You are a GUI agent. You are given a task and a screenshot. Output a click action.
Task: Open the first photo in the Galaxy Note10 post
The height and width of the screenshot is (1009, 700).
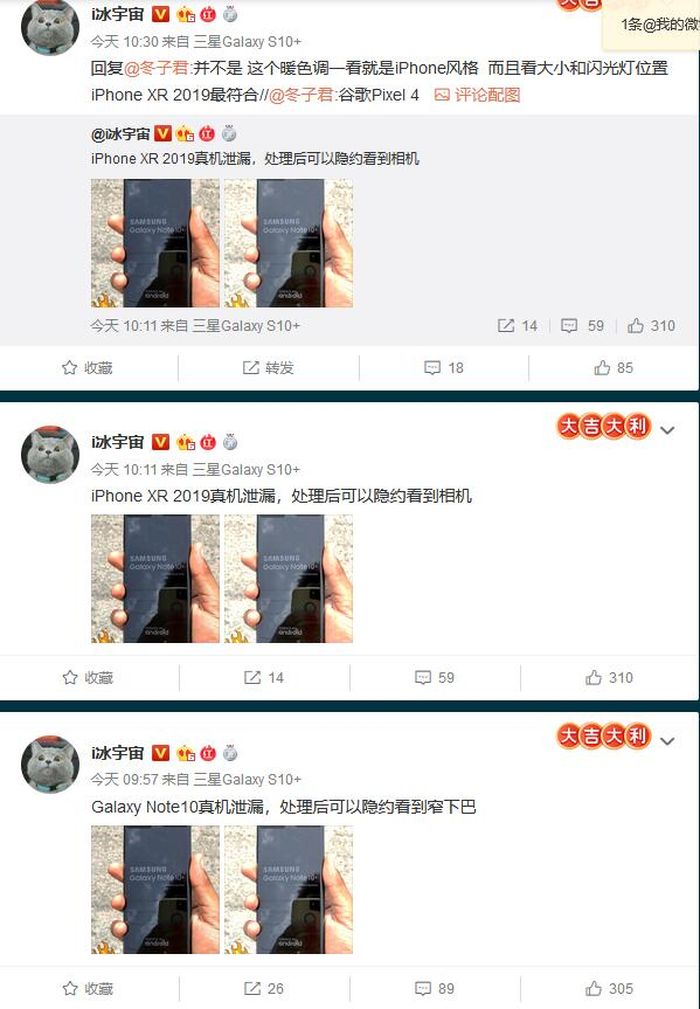pos(155,889)
